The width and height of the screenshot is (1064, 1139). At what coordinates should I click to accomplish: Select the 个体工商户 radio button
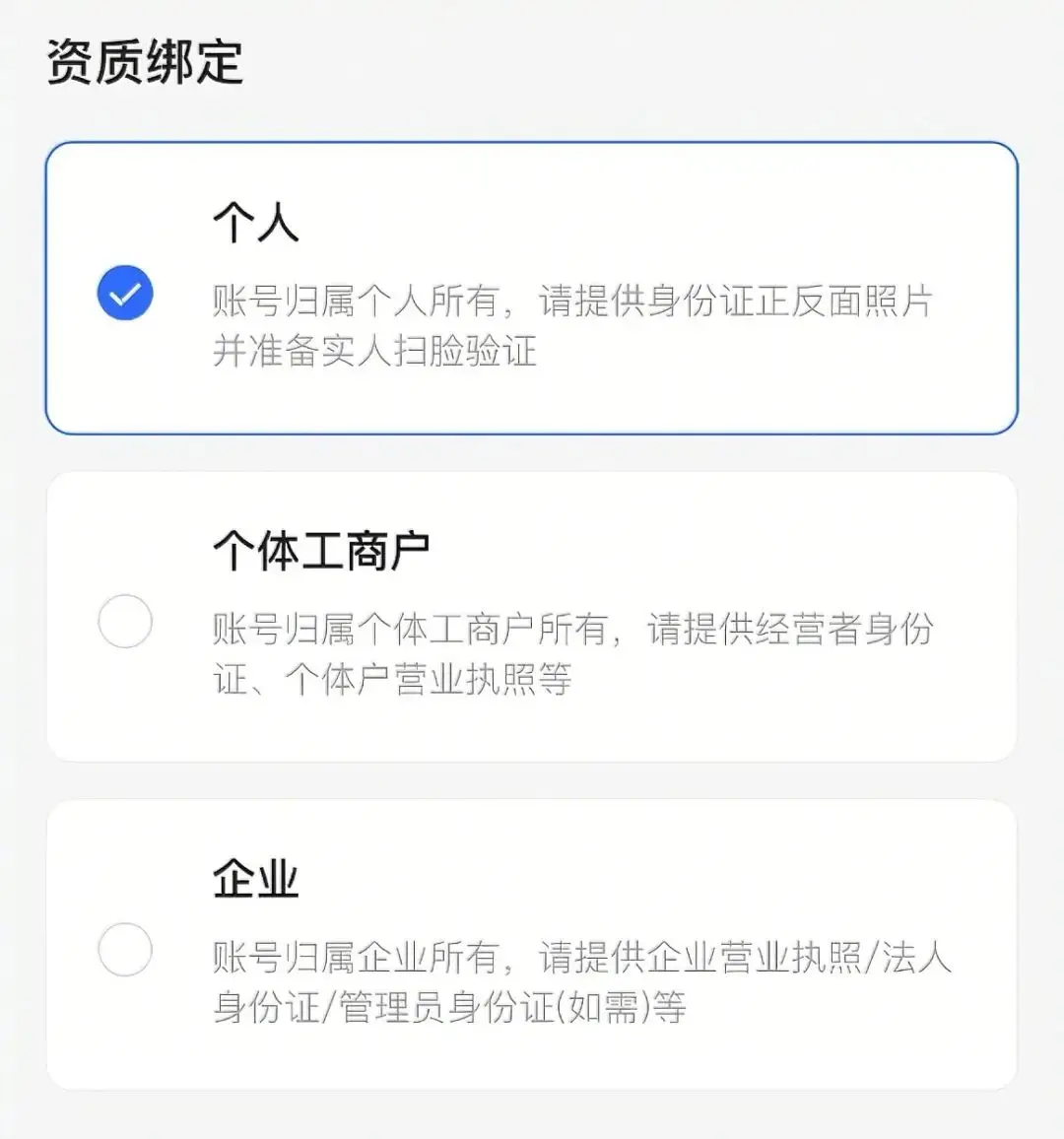(x=124, y=622)
